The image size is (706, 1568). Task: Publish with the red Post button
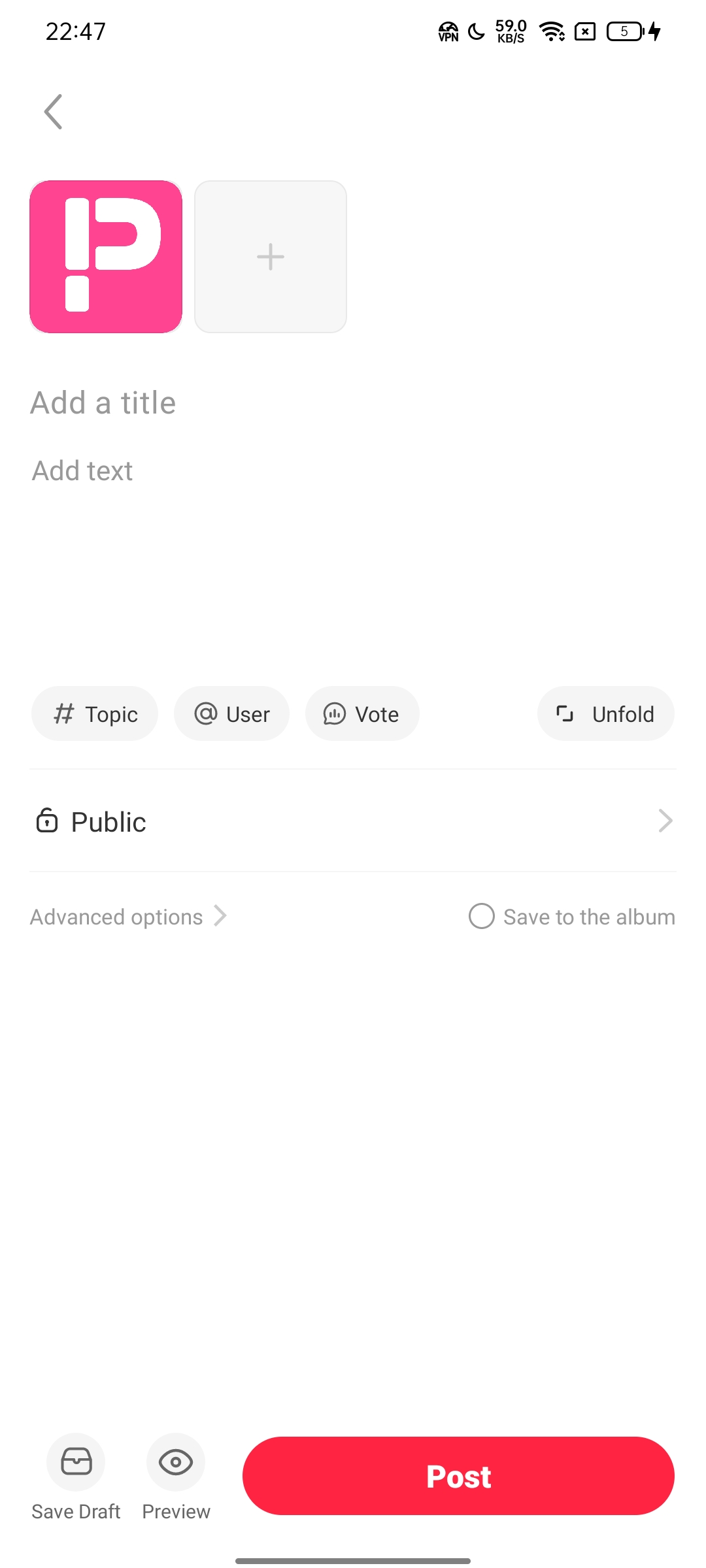(x=458, y=1476)
